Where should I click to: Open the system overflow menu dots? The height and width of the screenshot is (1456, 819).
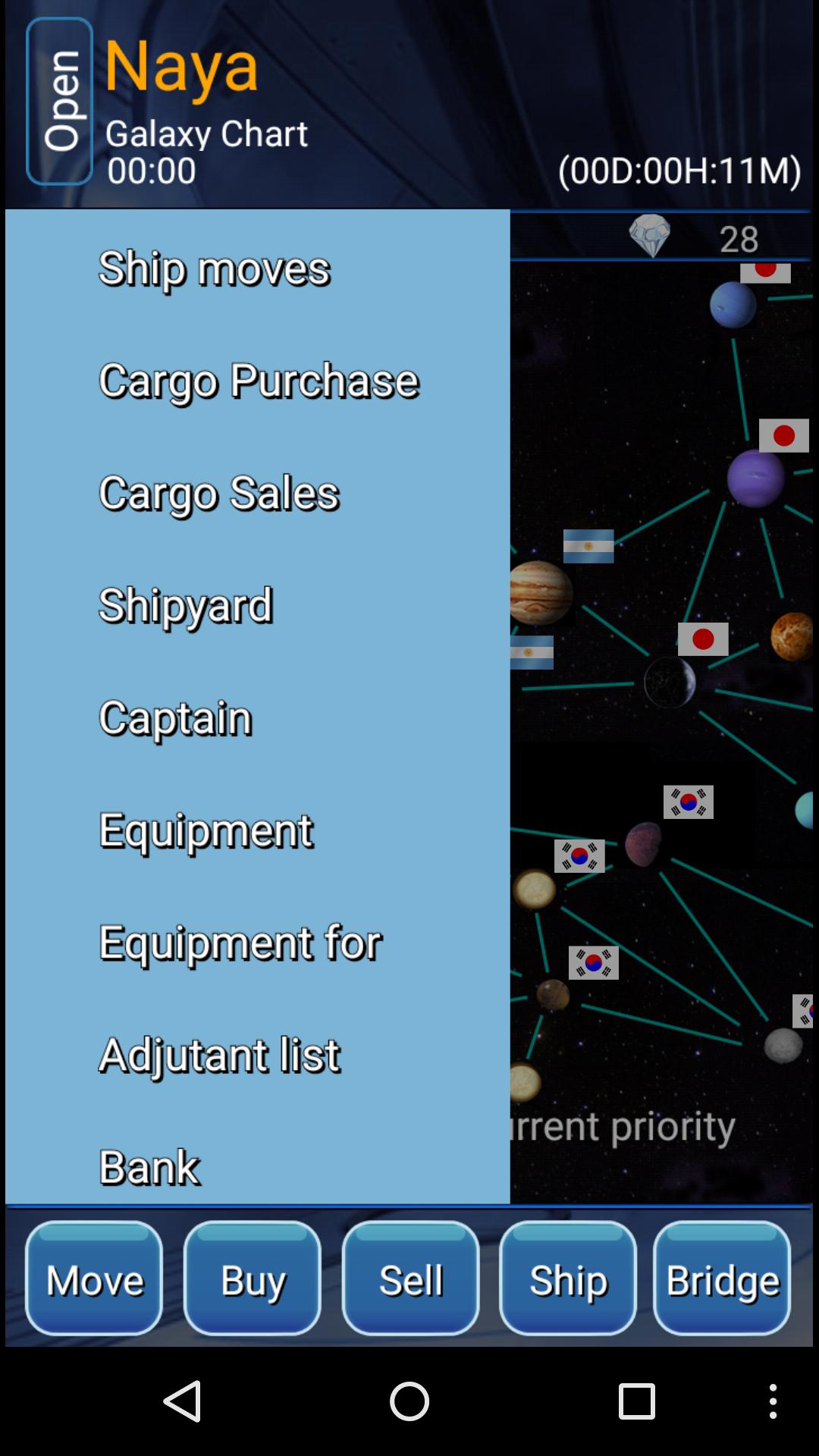[773, 1401]
